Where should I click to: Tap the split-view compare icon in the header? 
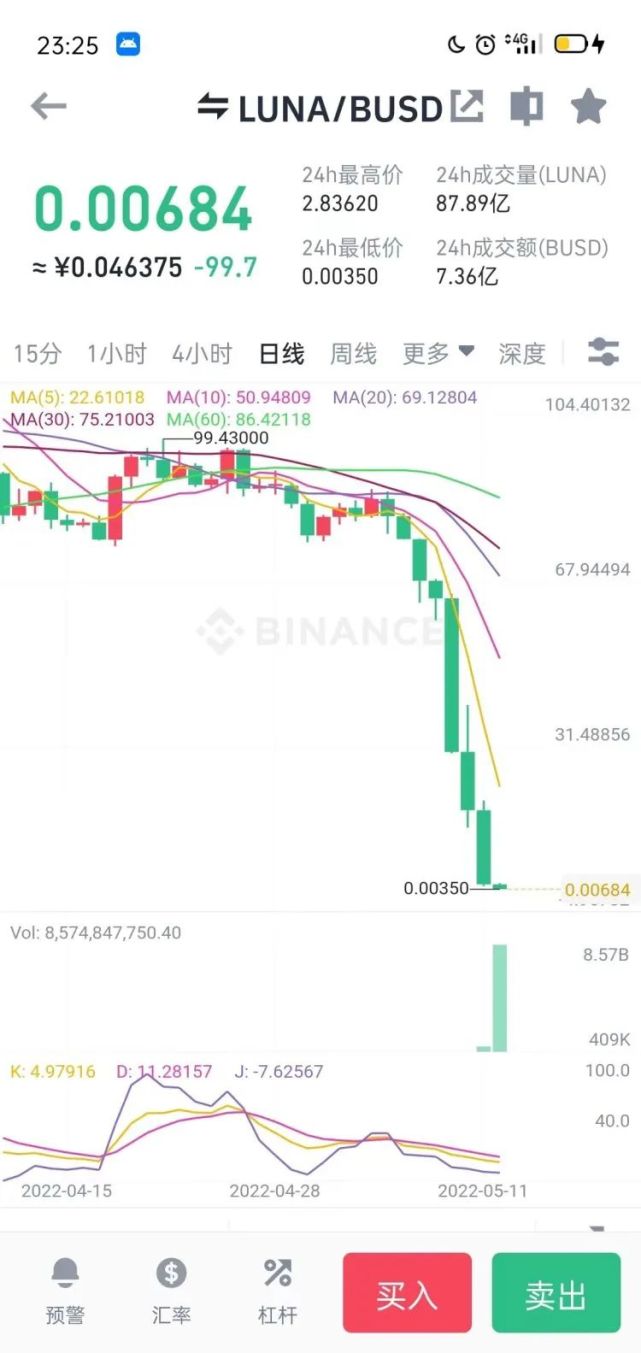(527, 106)
